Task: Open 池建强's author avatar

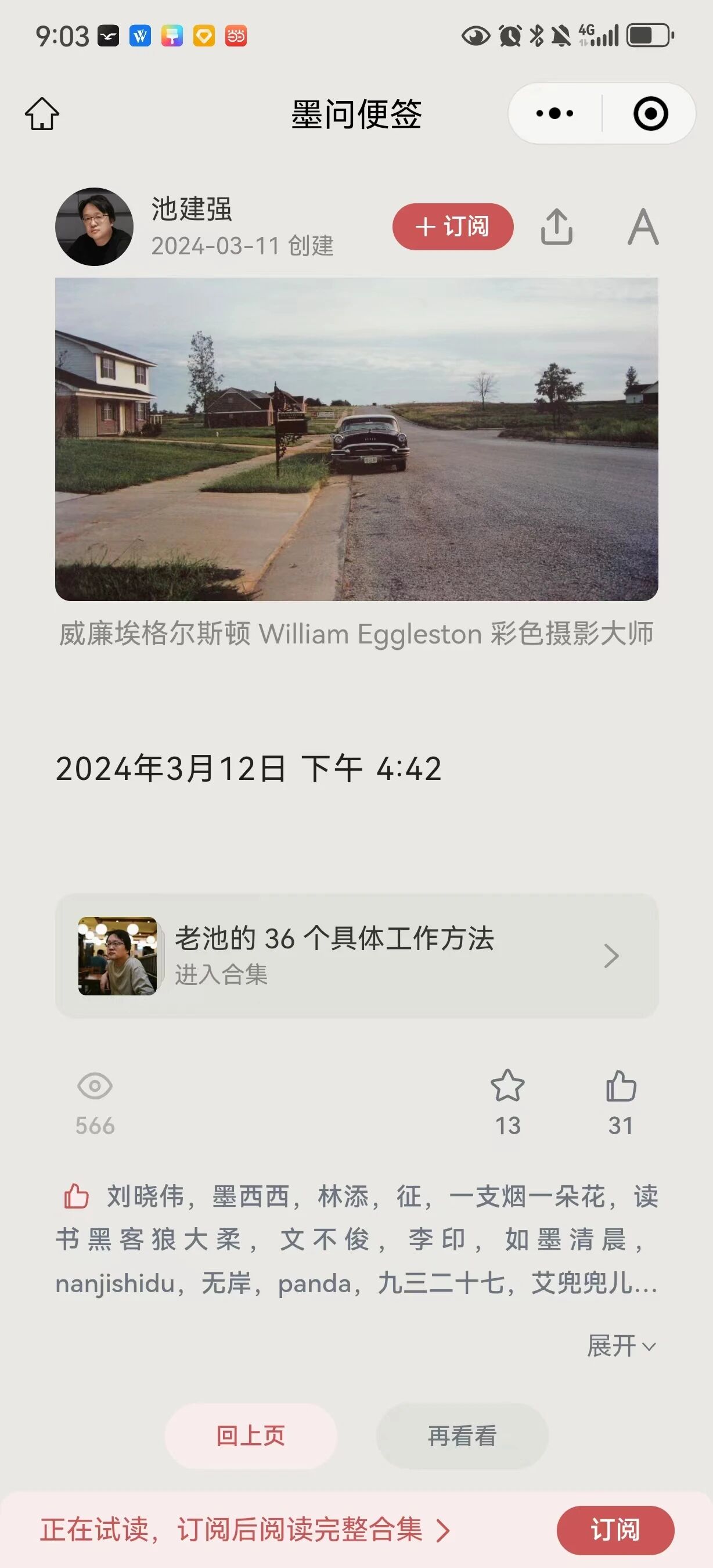Action: 94,226
